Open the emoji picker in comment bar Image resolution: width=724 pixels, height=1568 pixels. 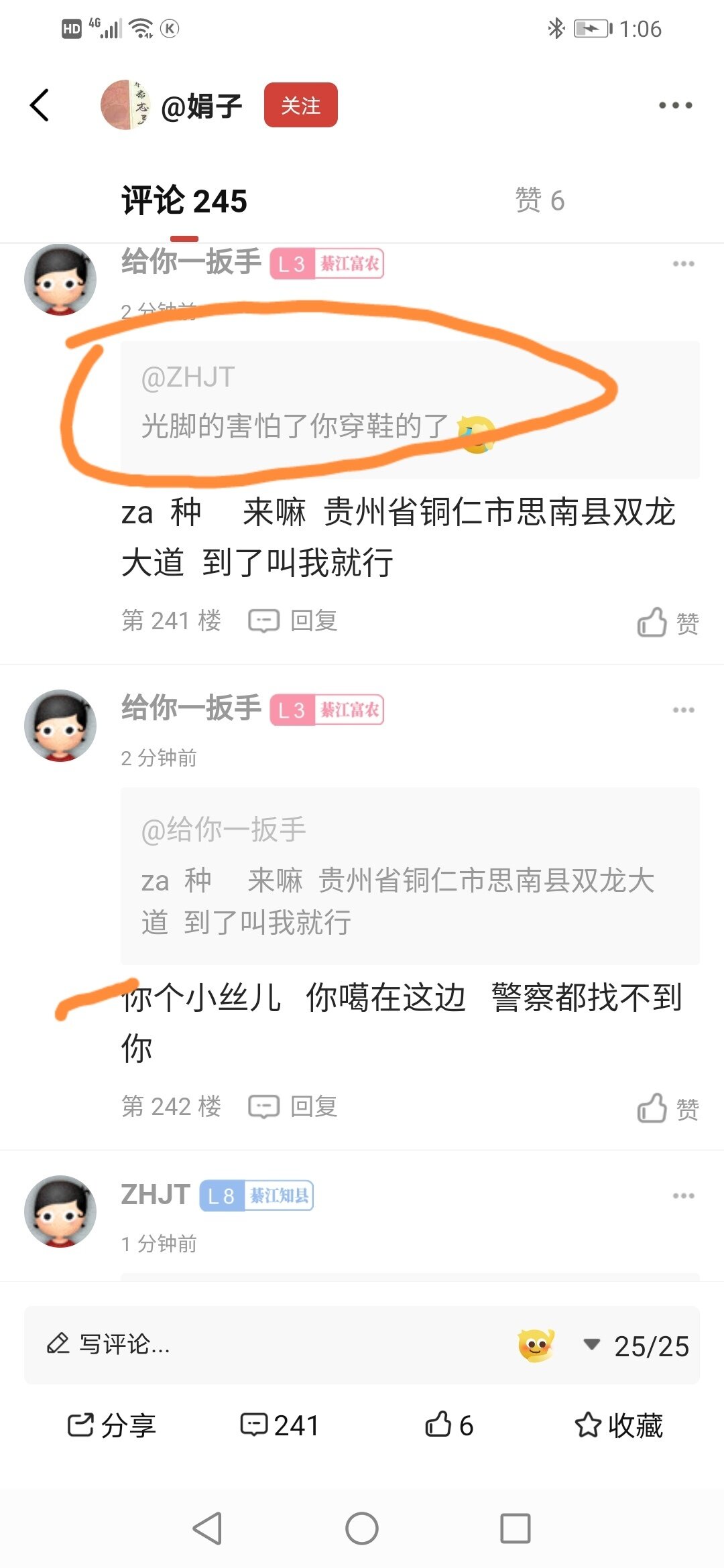536,1345
